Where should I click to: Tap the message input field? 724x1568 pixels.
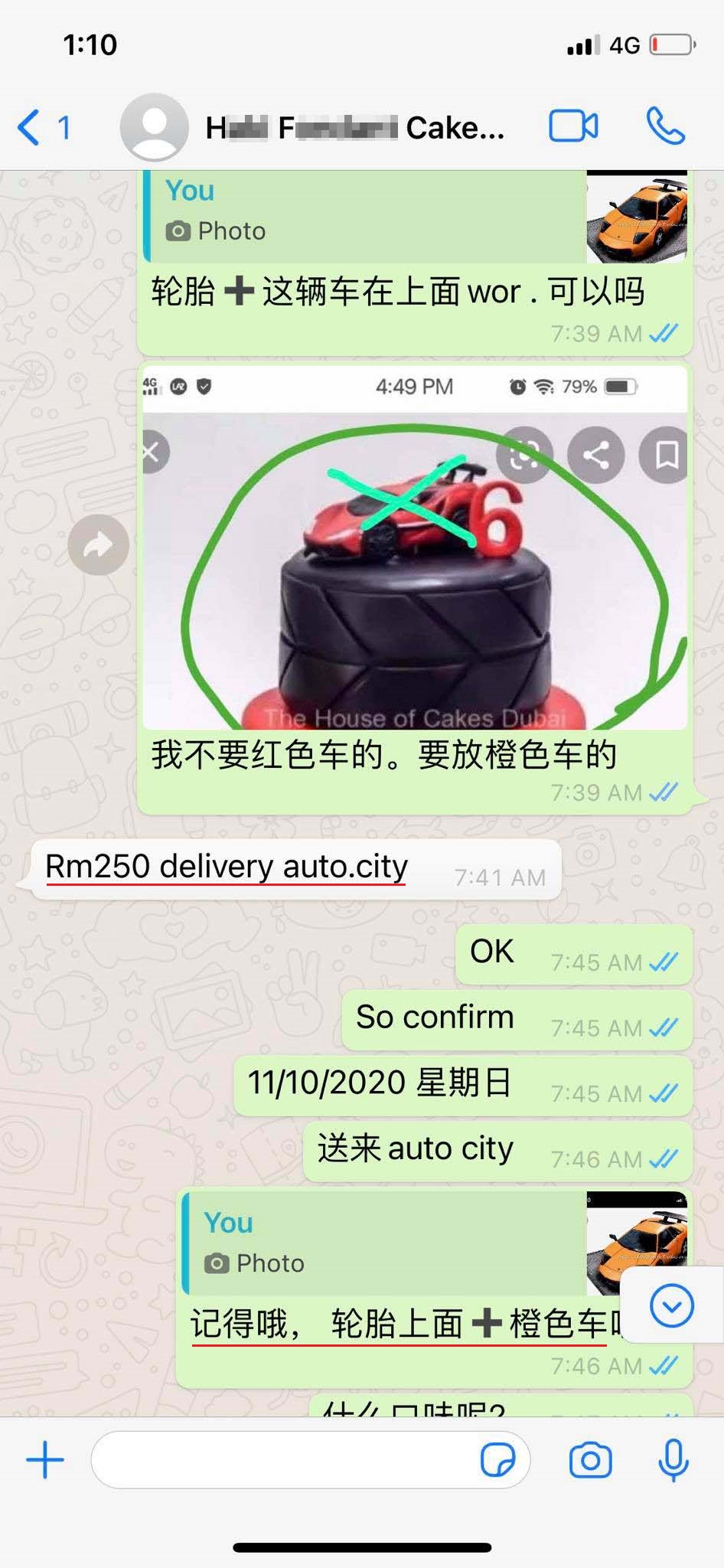[x=283, y=1460]
